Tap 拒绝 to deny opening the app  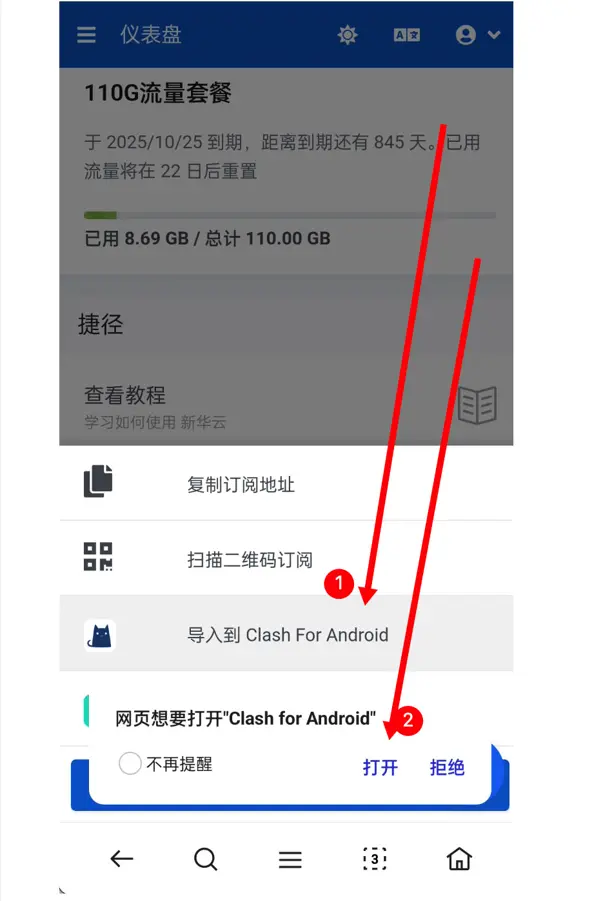(447, 767)
